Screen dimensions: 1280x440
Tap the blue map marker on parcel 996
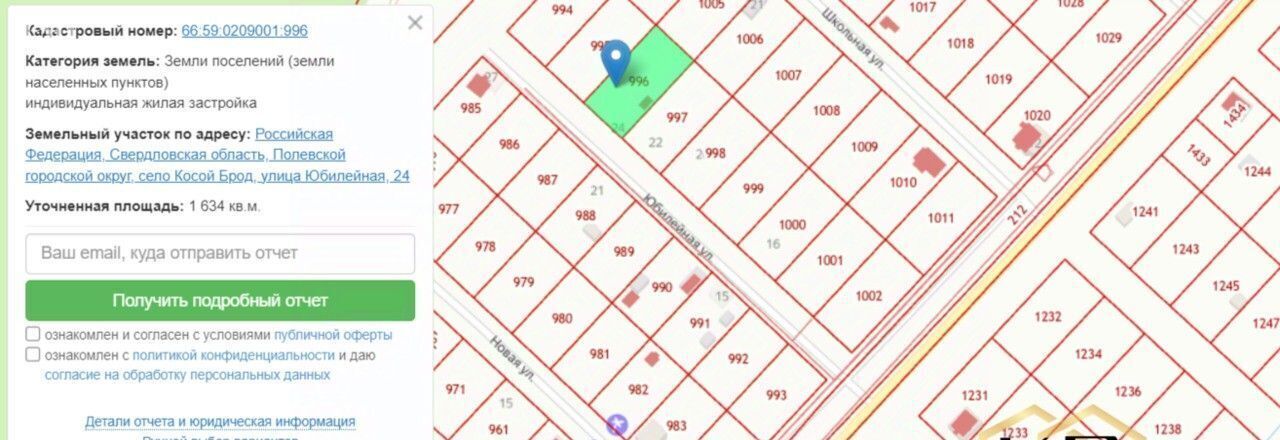click(615, 59)
